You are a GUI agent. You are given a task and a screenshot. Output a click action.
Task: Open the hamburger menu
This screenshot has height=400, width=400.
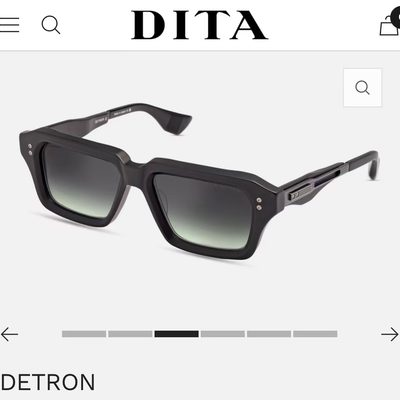(9, 25)
